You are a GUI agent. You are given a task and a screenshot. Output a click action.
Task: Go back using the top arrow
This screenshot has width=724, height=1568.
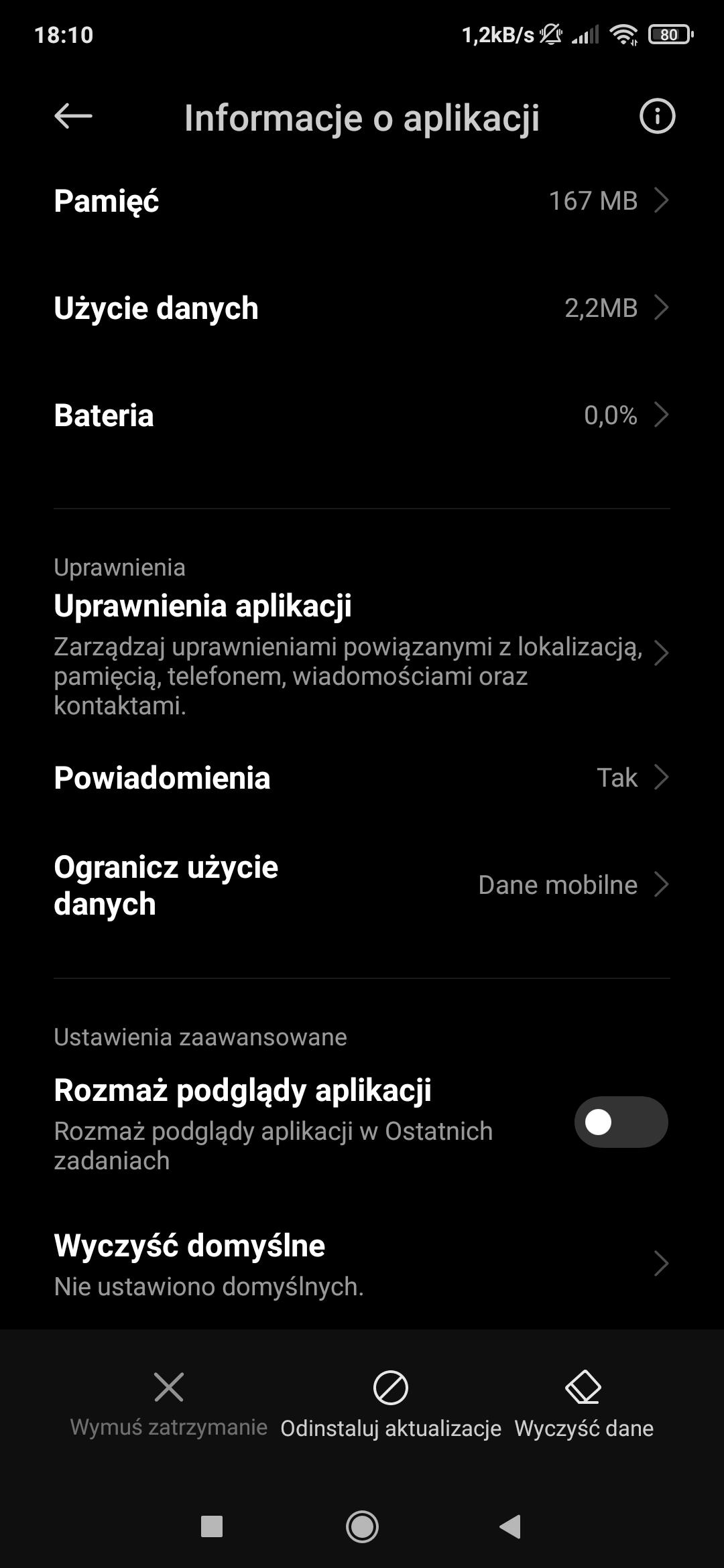(73, 117)
